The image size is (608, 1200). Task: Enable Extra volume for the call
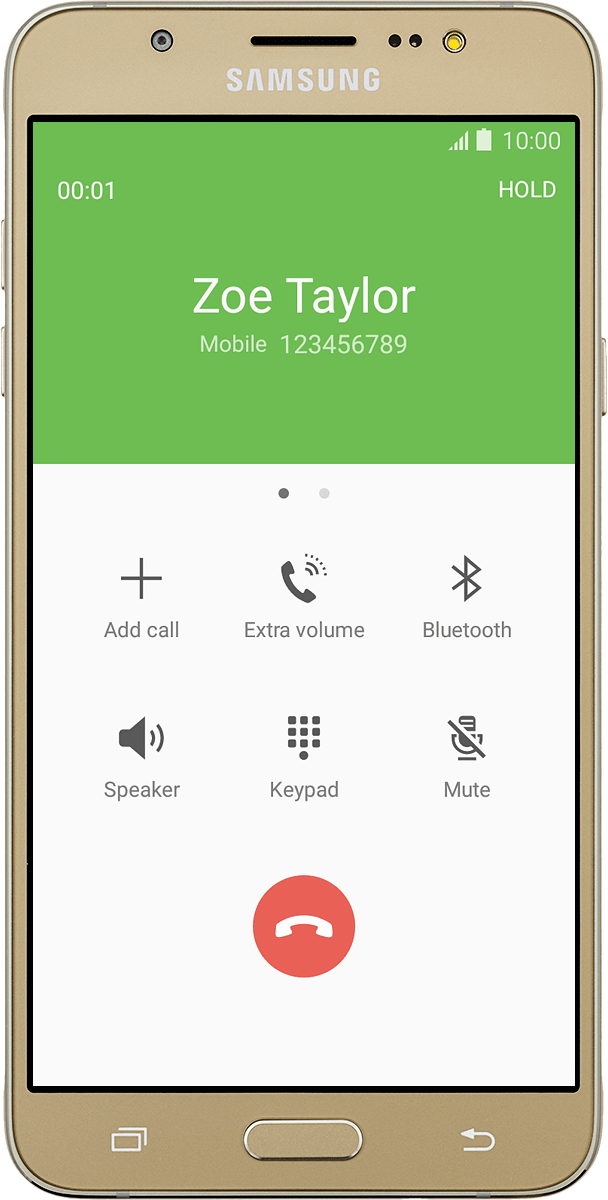point(304,598)
